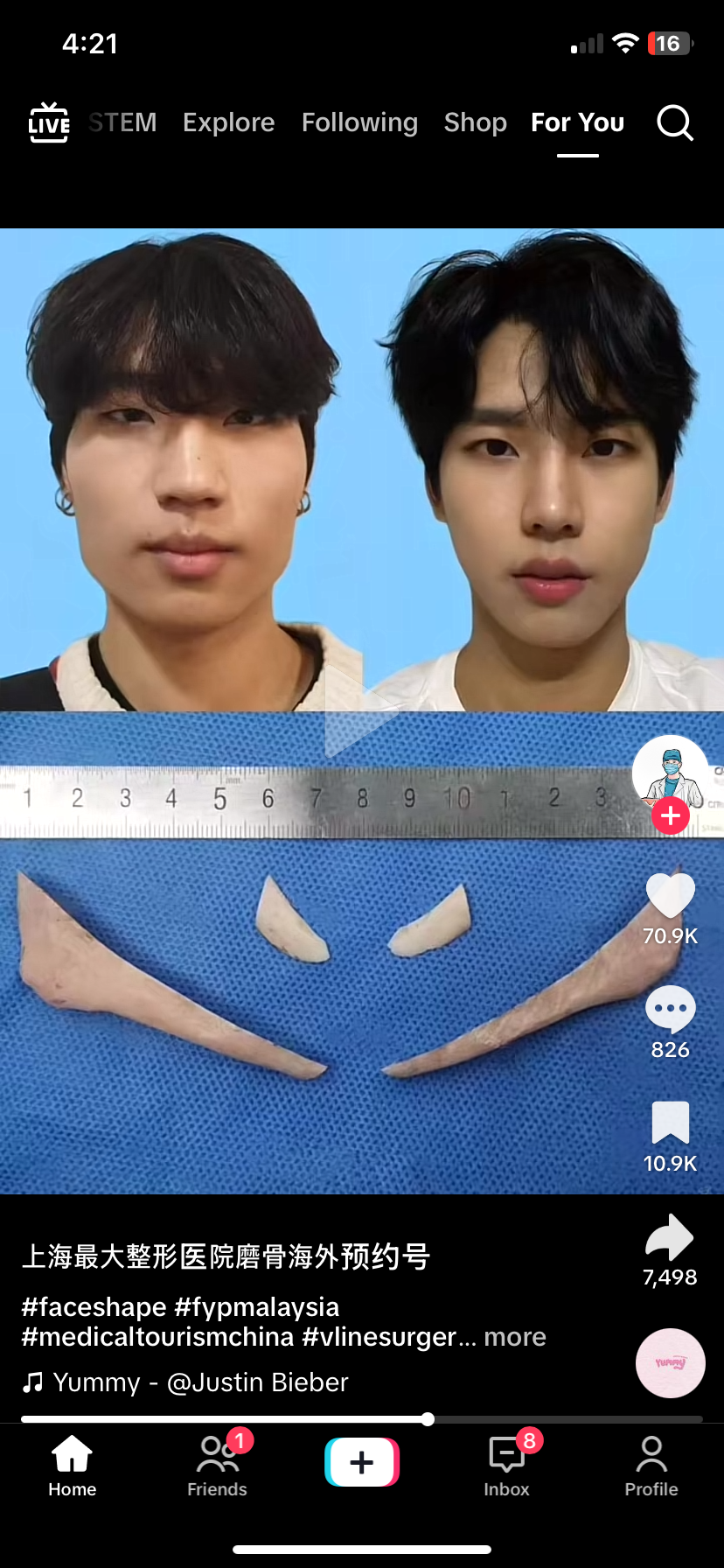Go to the Profile tab

pyautogui.click(x=651, y=1466)
